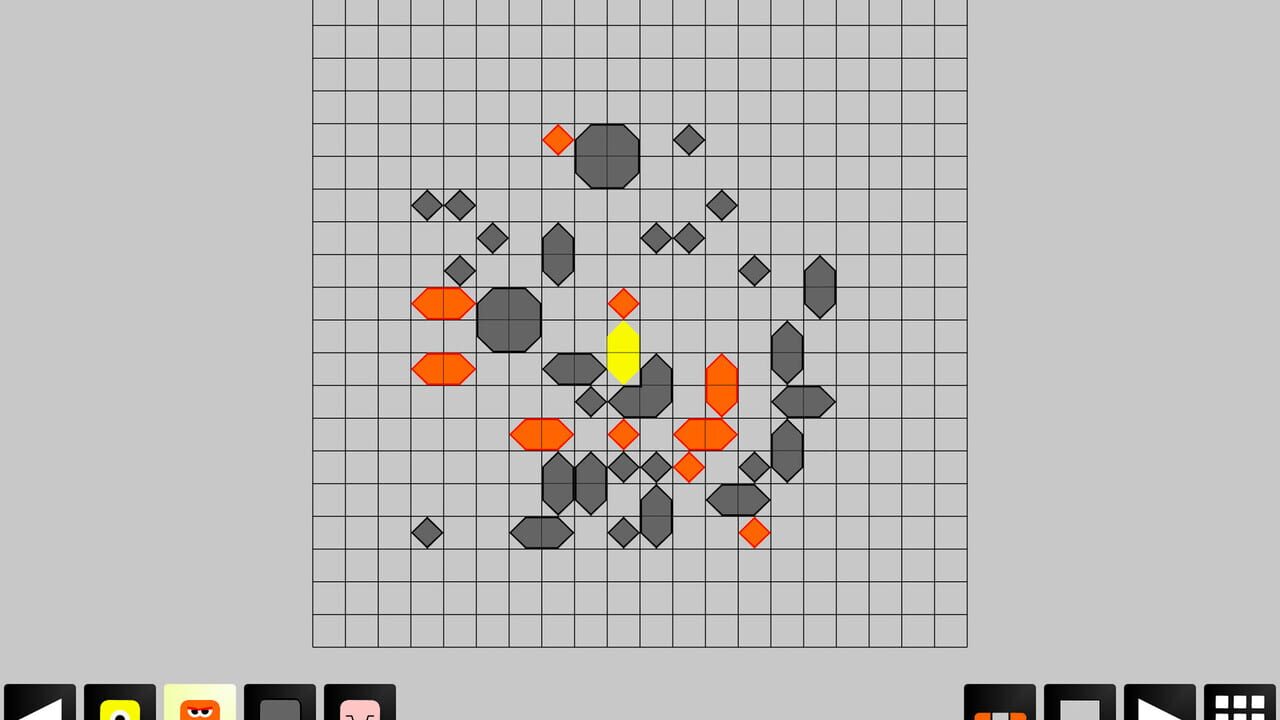
Task: Choose the dark gray block tool
Action: [280, 702]
